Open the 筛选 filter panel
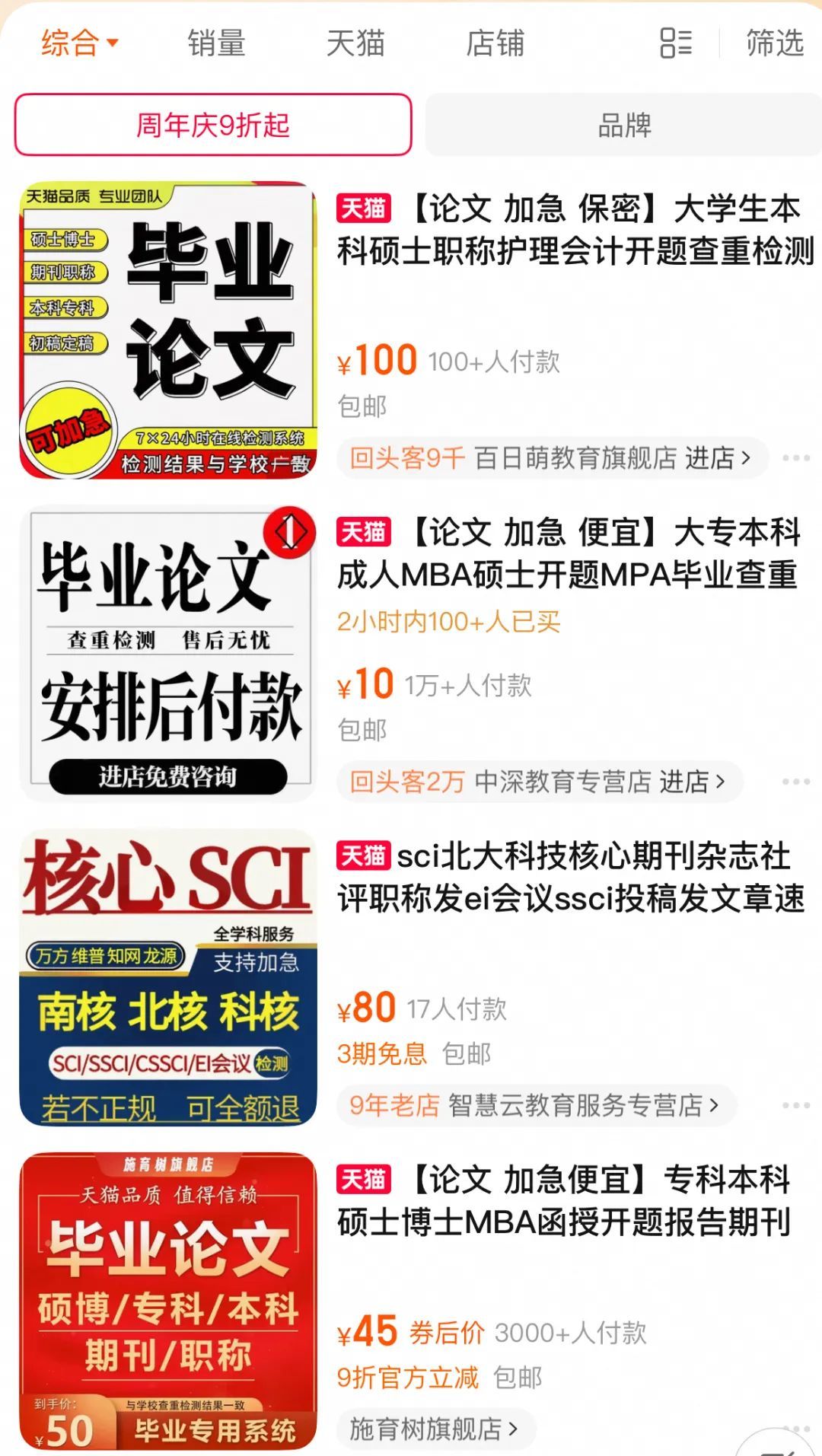The width and height of the screenshot is (822, 1456). (x=774, y=43)
